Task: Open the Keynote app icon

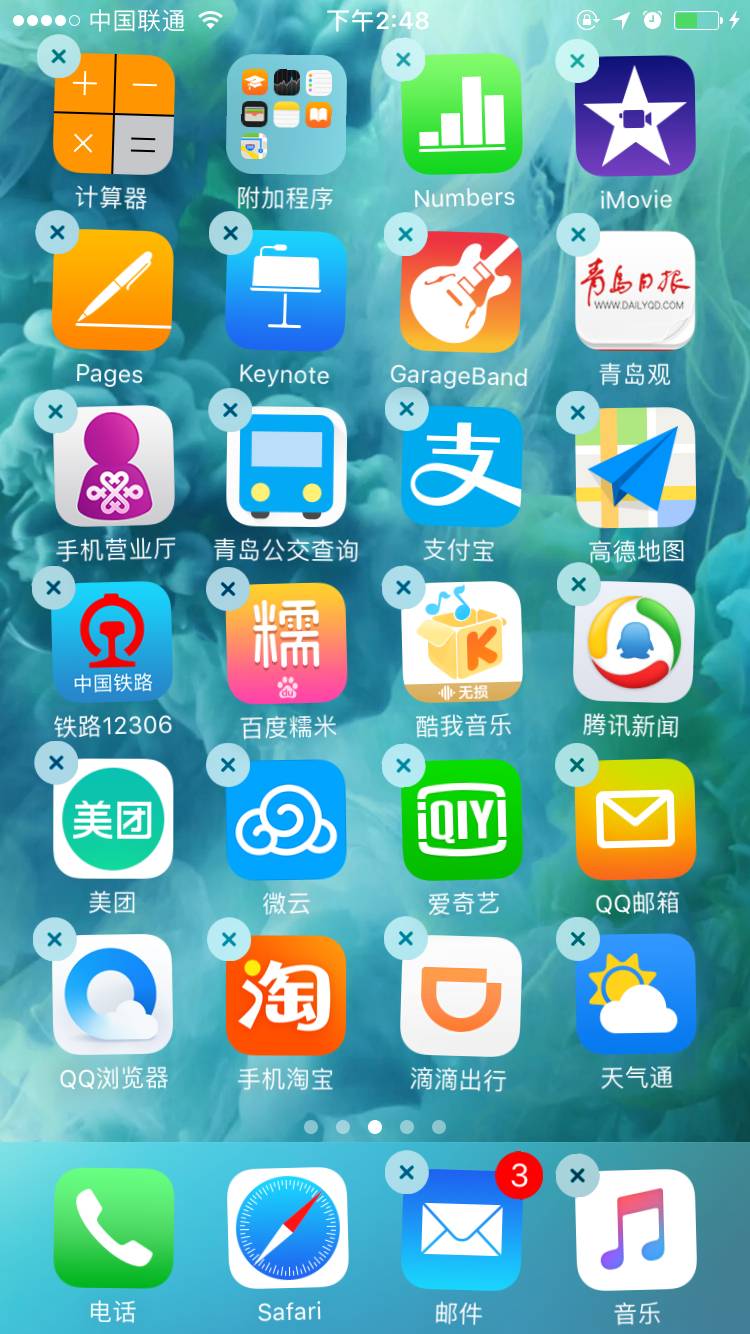Action: 286,290
